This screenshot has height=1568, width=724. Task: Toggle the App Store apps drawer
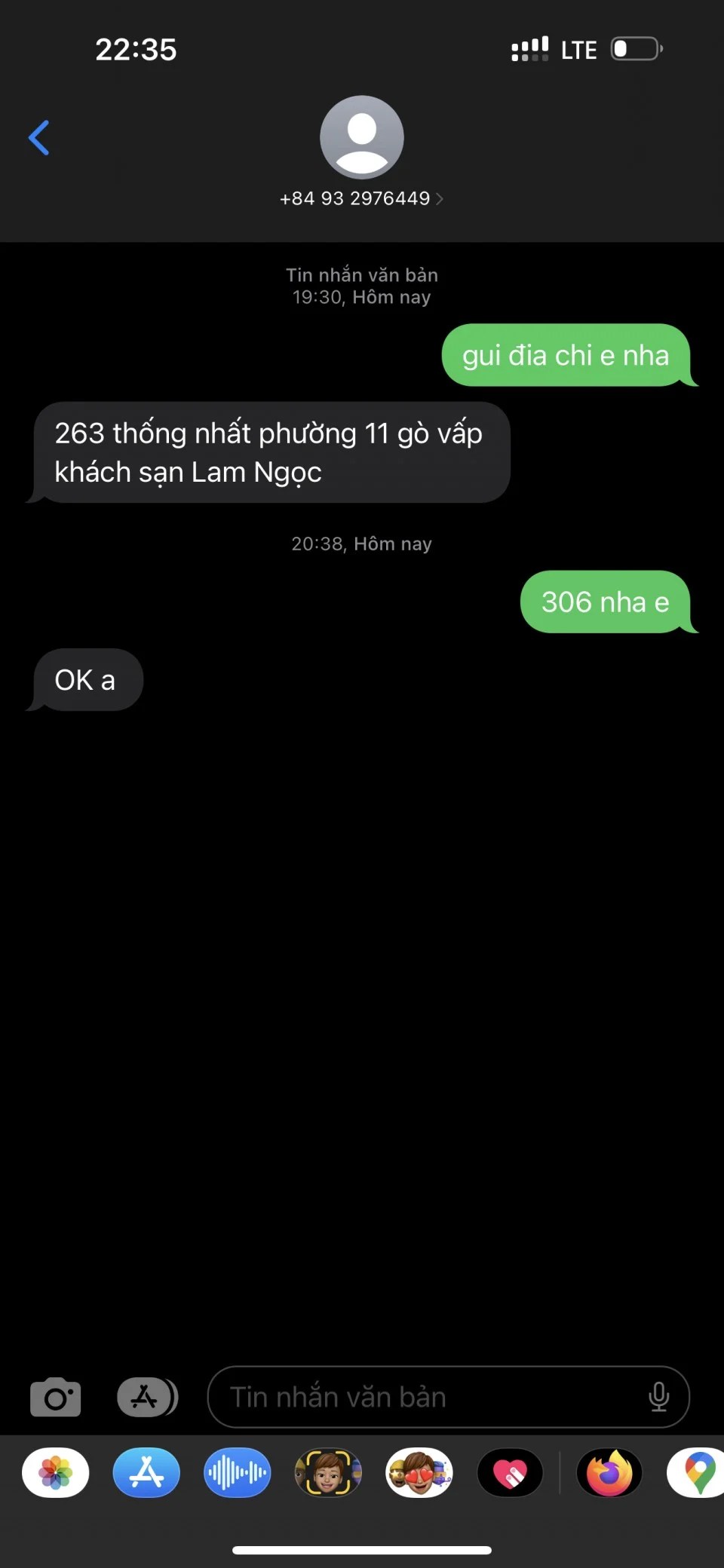[147, 1397]
